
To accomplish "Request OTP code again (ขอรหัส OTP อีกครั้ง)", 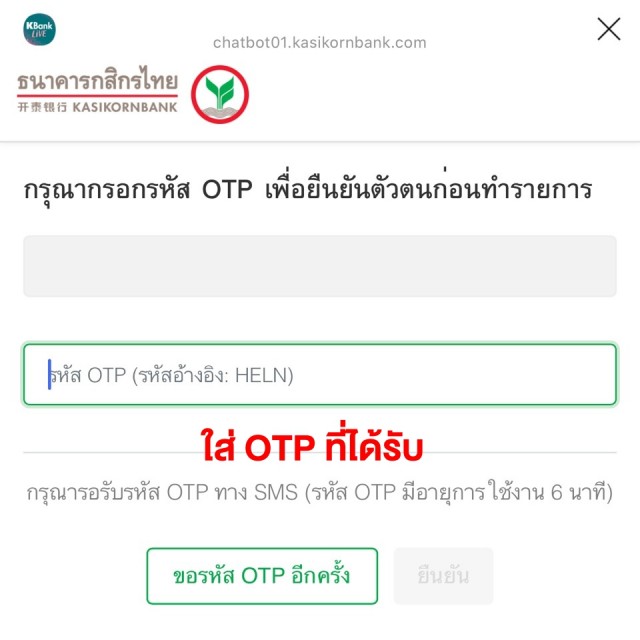I will pyautogui.click(x=262, y=576).
